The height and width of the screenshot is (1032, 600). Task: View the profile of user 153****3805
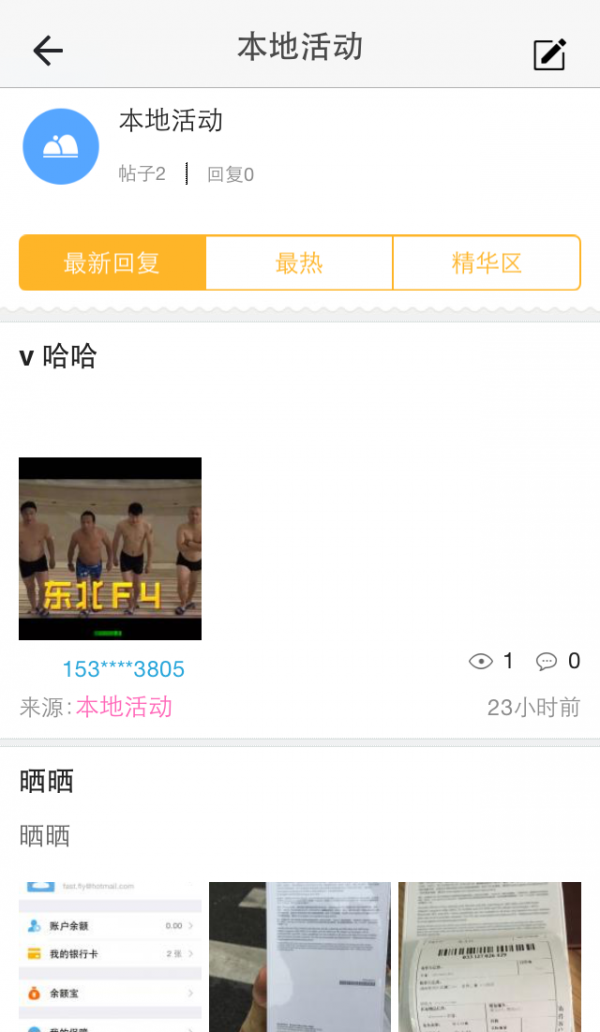(x=123, y=669)
